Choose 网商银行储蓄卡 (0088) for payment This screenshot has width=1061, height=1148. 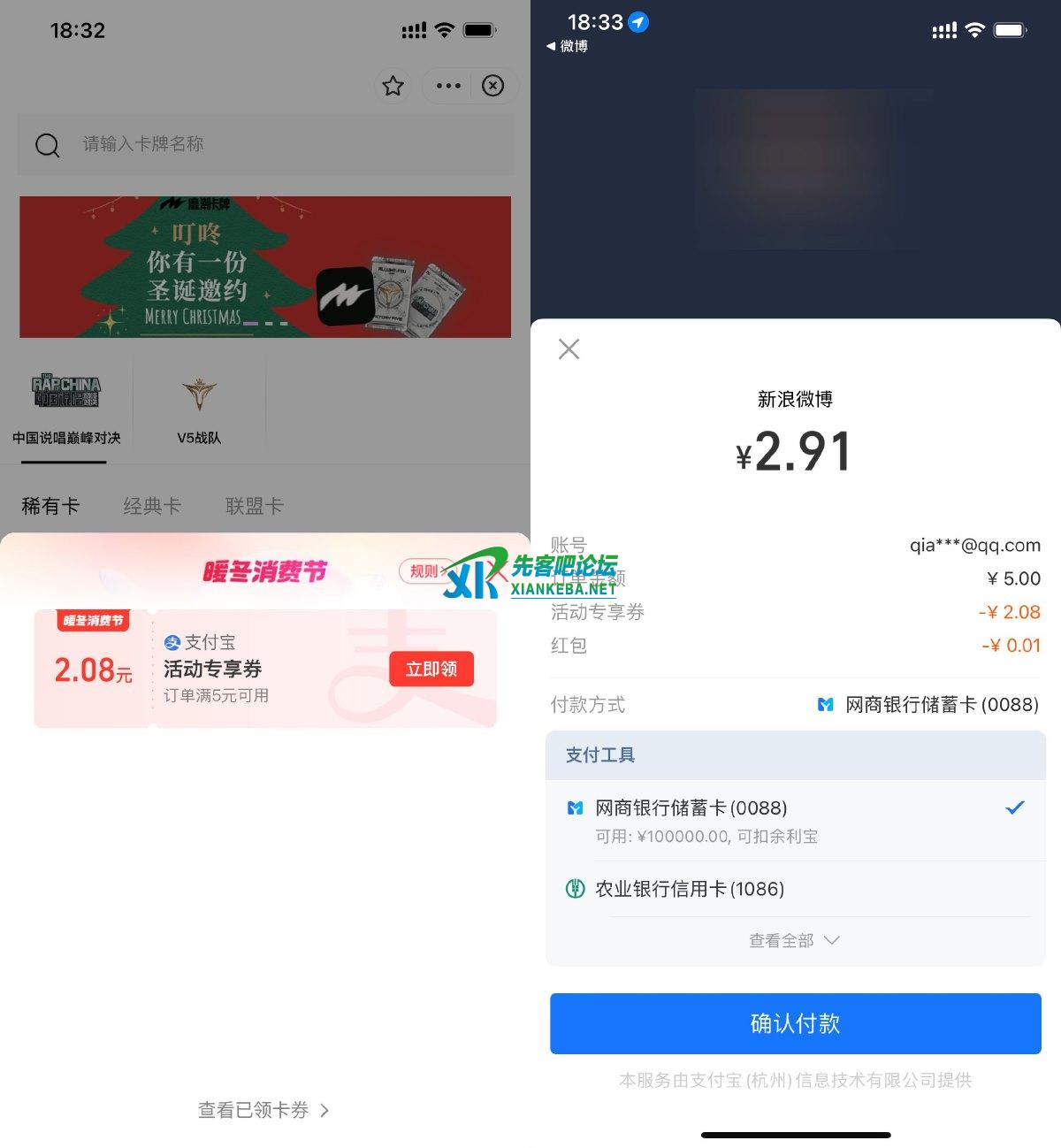[x=796, y=819]
